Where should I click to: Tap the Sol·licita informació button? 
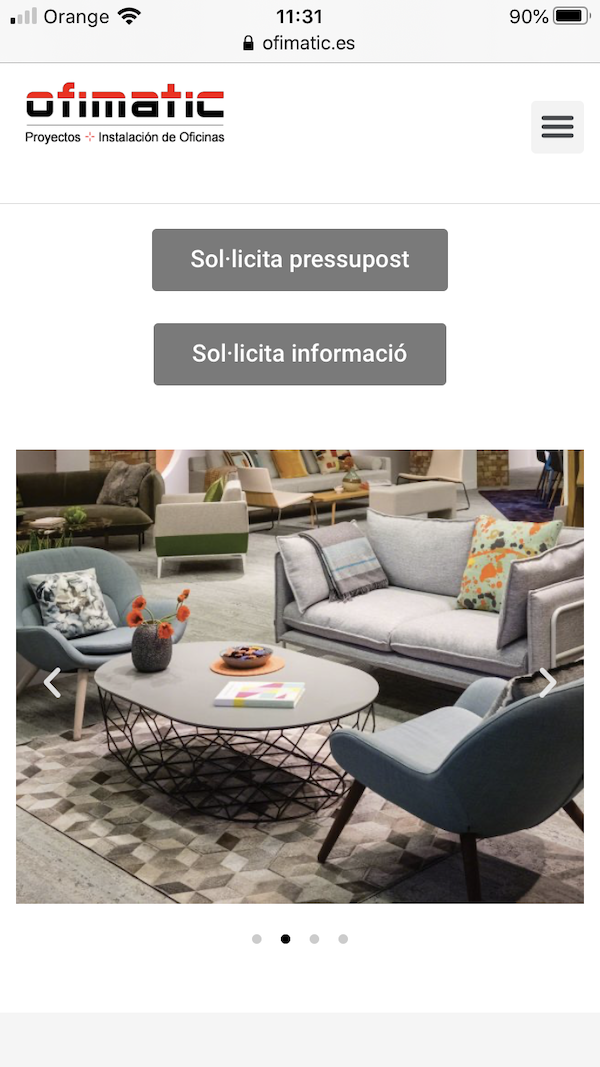(x=300, y=354)
